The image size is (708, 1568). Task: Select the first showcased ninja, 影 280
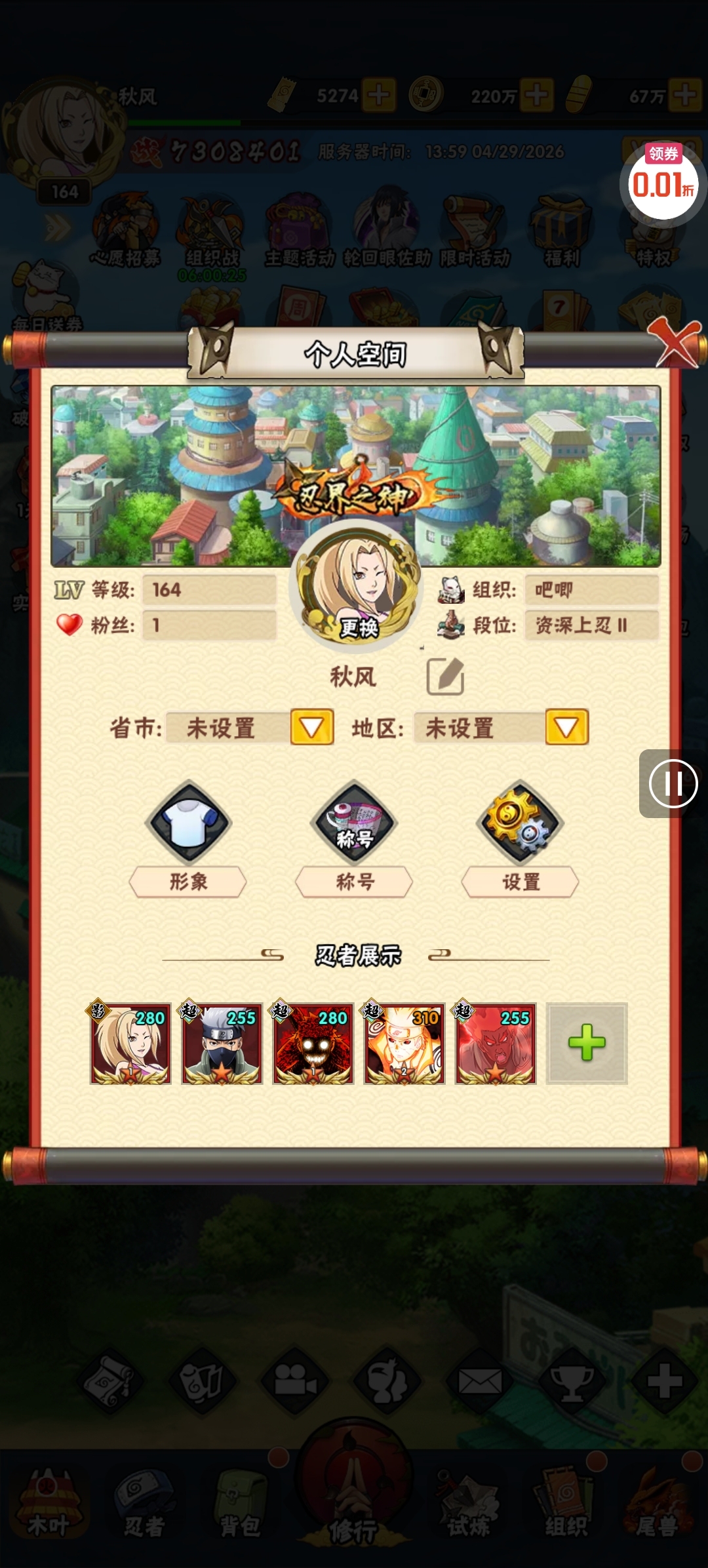click(130, 1043)
